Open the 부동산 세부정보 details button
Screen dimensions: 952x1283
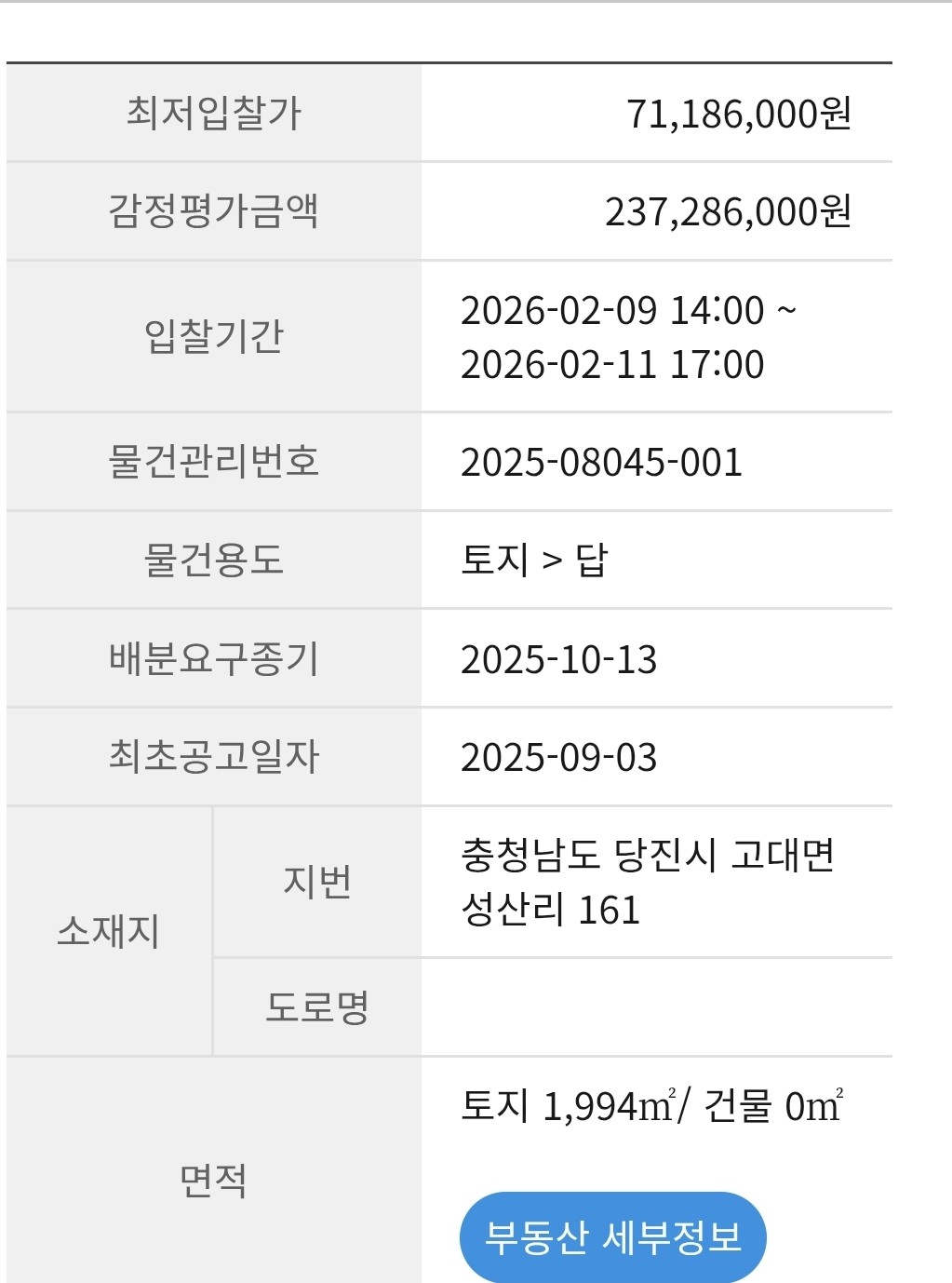click(612, 1236)
